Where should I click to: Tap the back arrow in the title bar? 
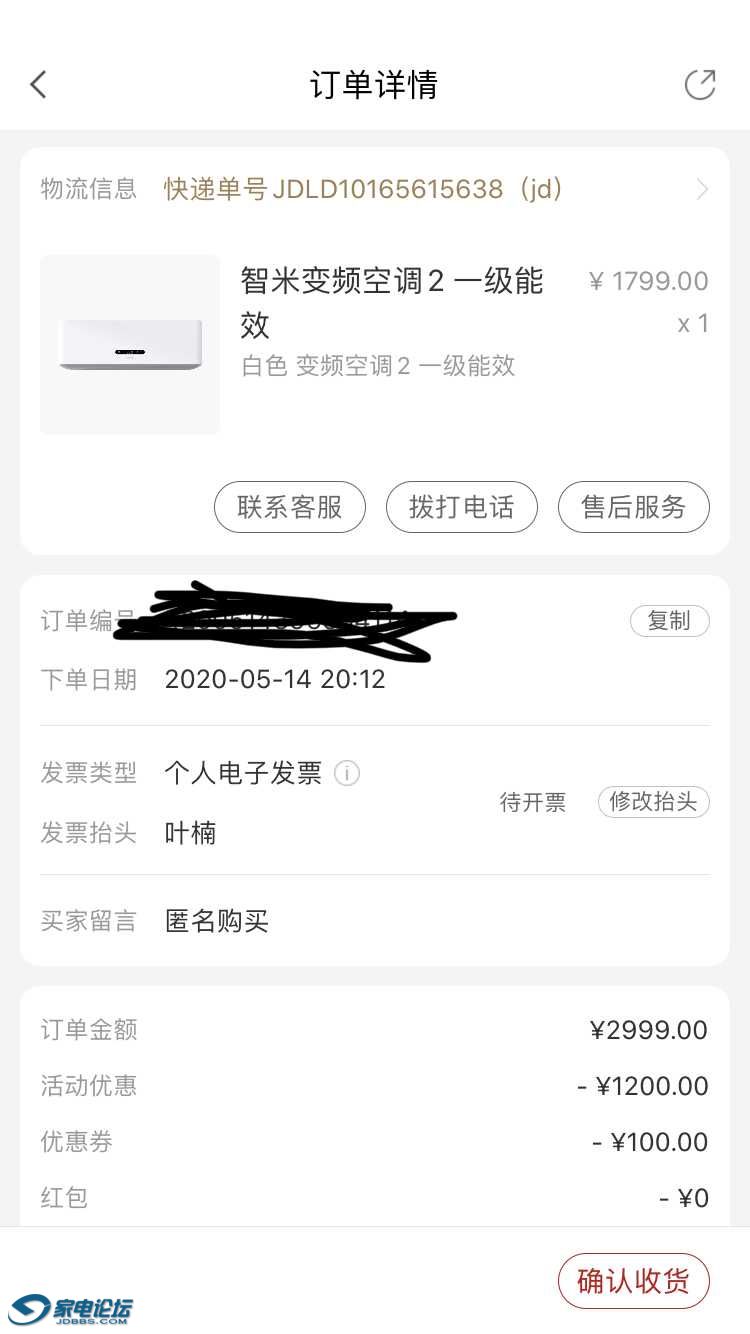(x=38, y=84)
